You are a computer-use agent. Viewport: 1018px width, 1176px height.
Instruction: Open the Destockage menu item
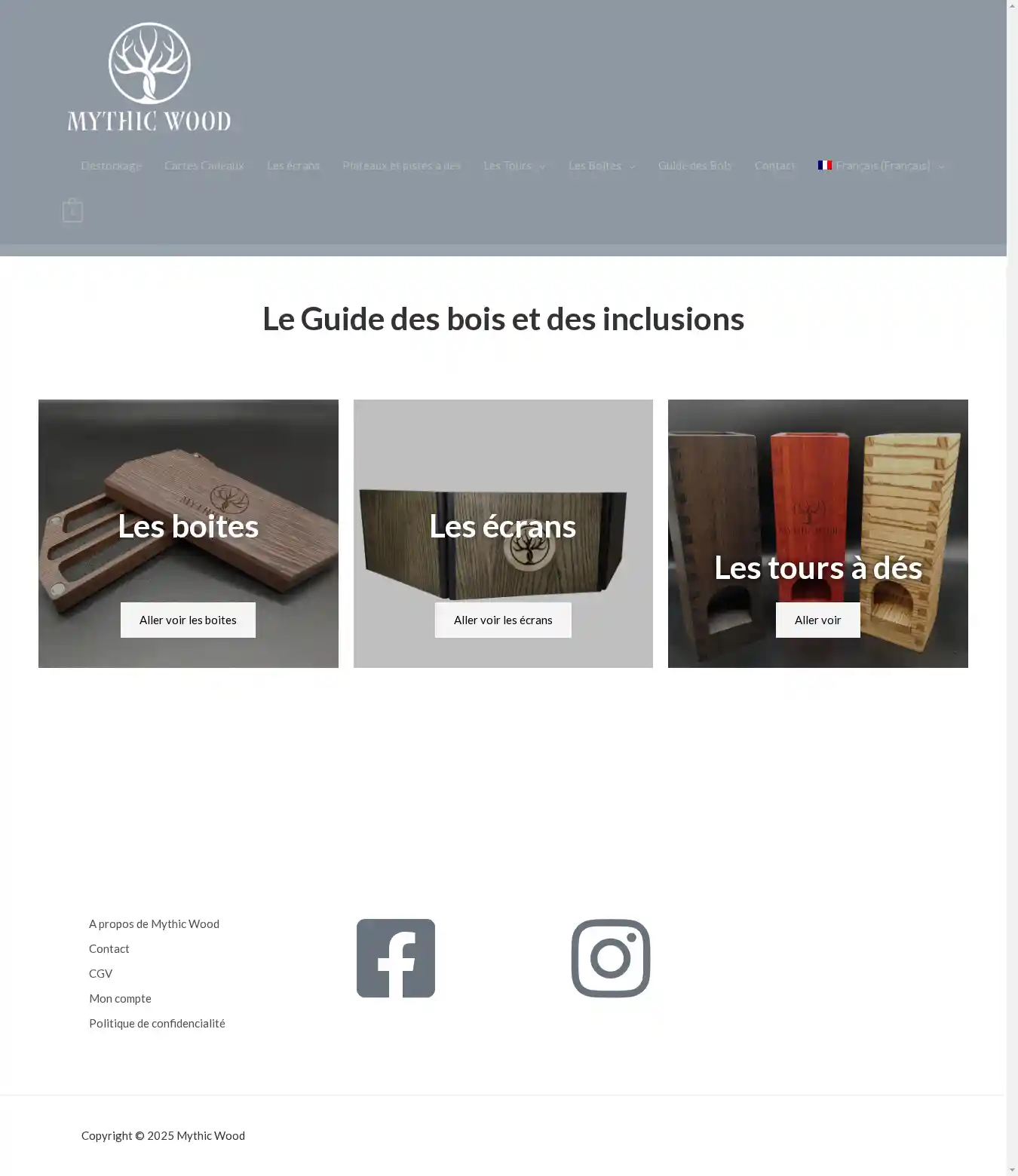click(111, 166)
